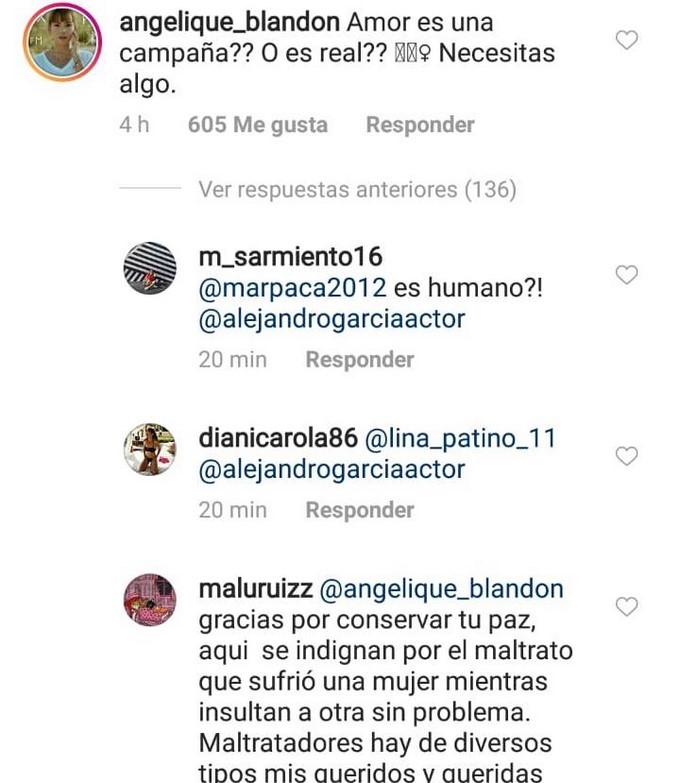
Task: Like maluruizz's reply
Action: (x=627, y=607)
